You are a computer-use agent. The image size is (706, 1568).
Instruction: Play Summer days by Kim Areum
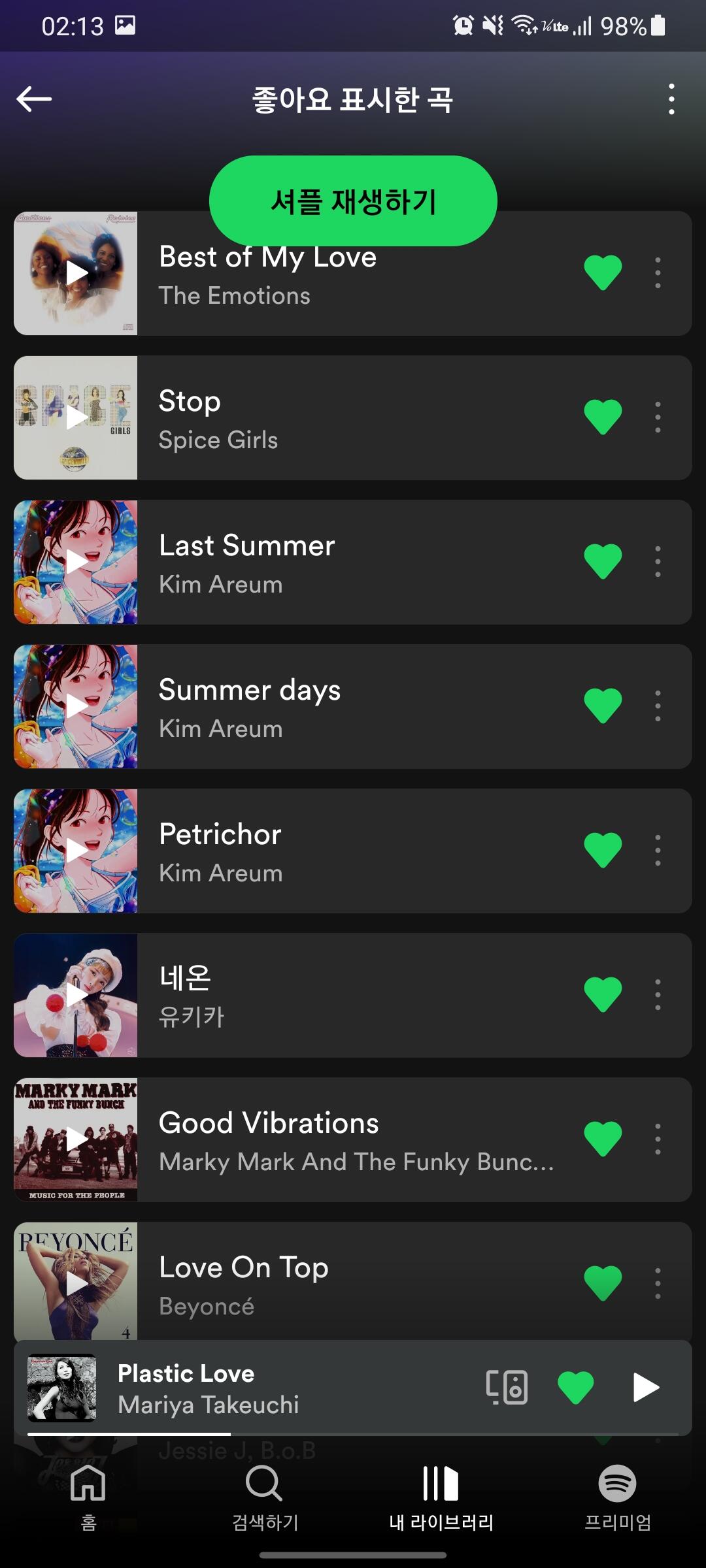[76, 706]
